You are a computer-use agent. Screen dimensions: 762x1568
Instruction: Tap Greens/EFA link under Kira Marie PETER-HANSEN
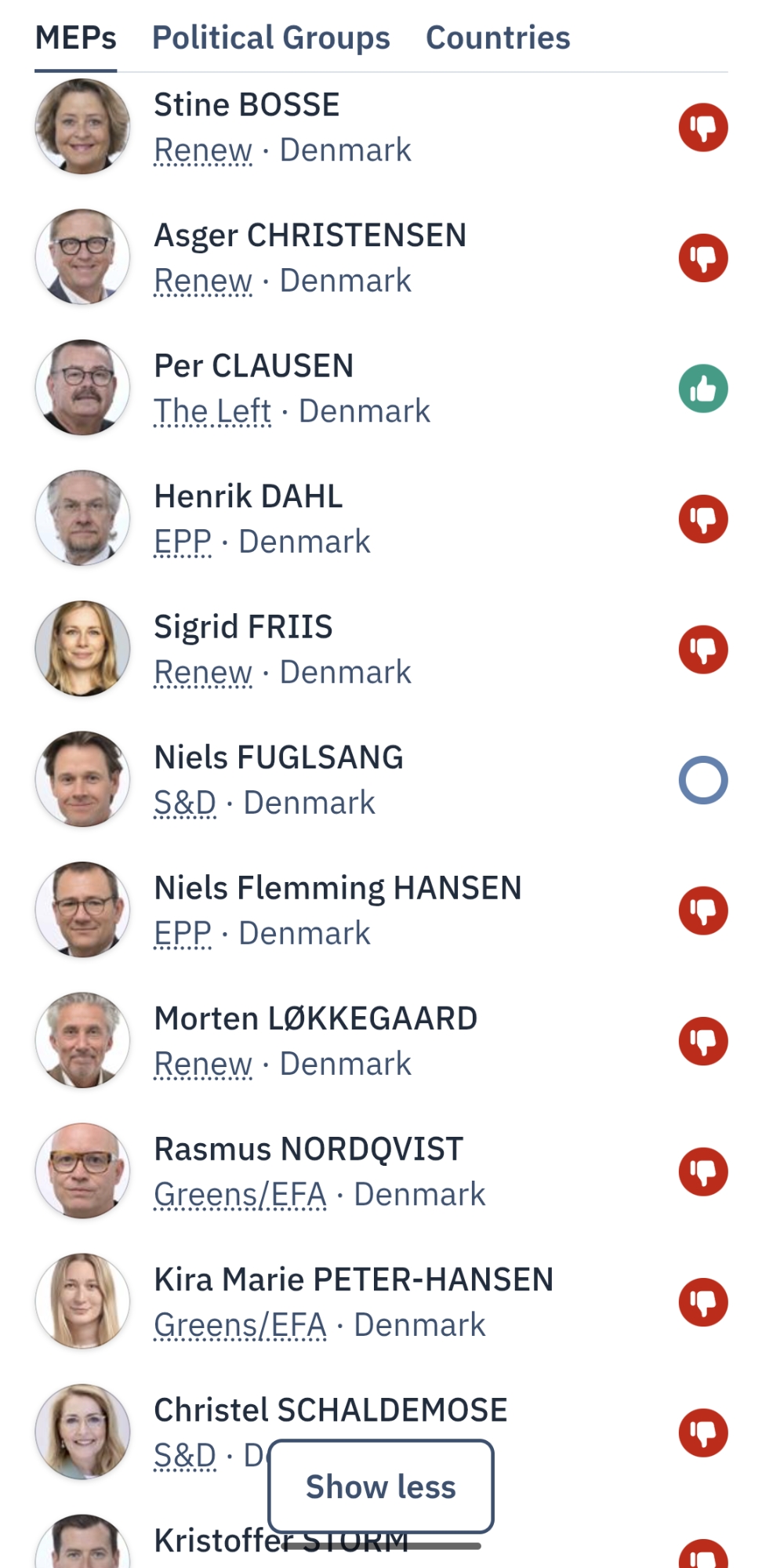coord(240,1325)
